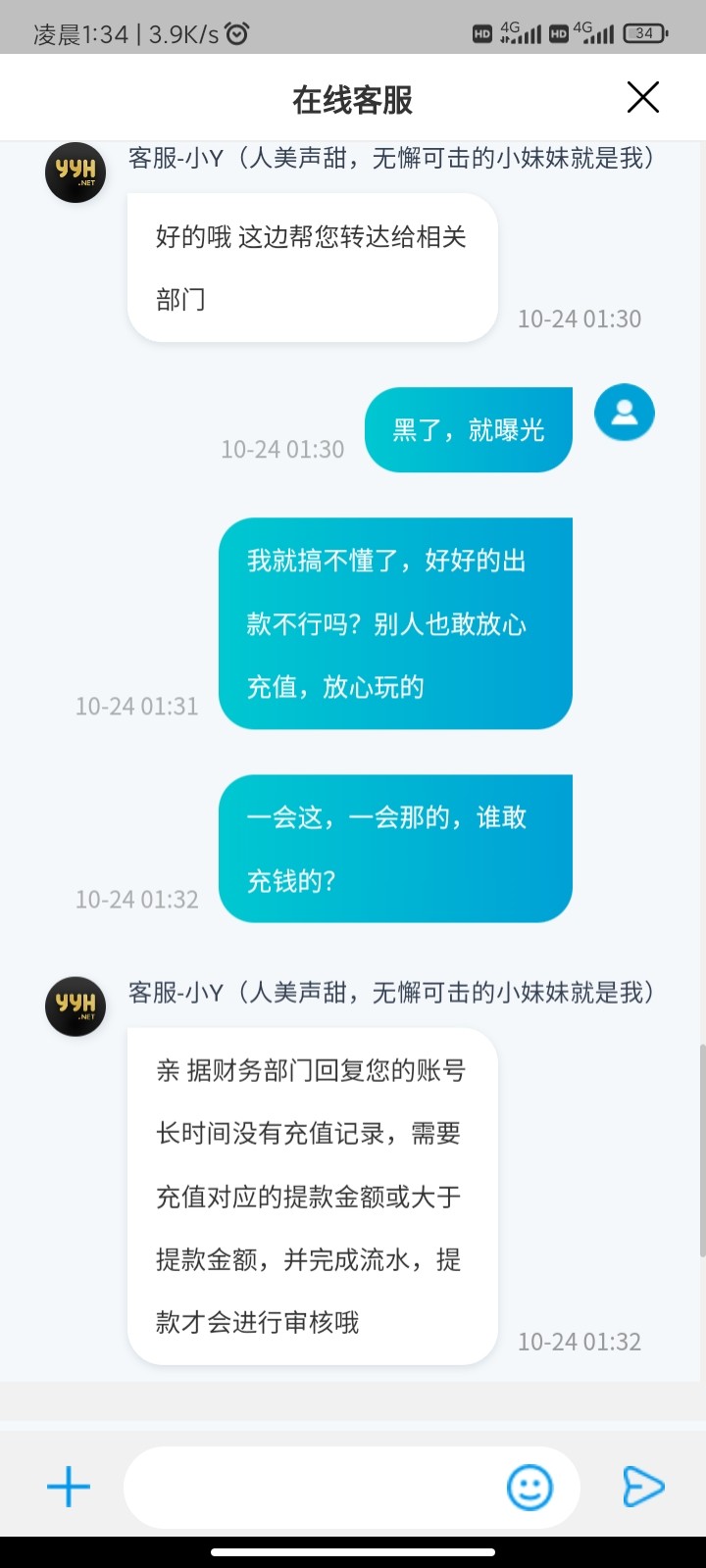This screenshot has height=1568, width=706.
Task: Tap your own blue profile avatar icon
Action: click(625, 413)
